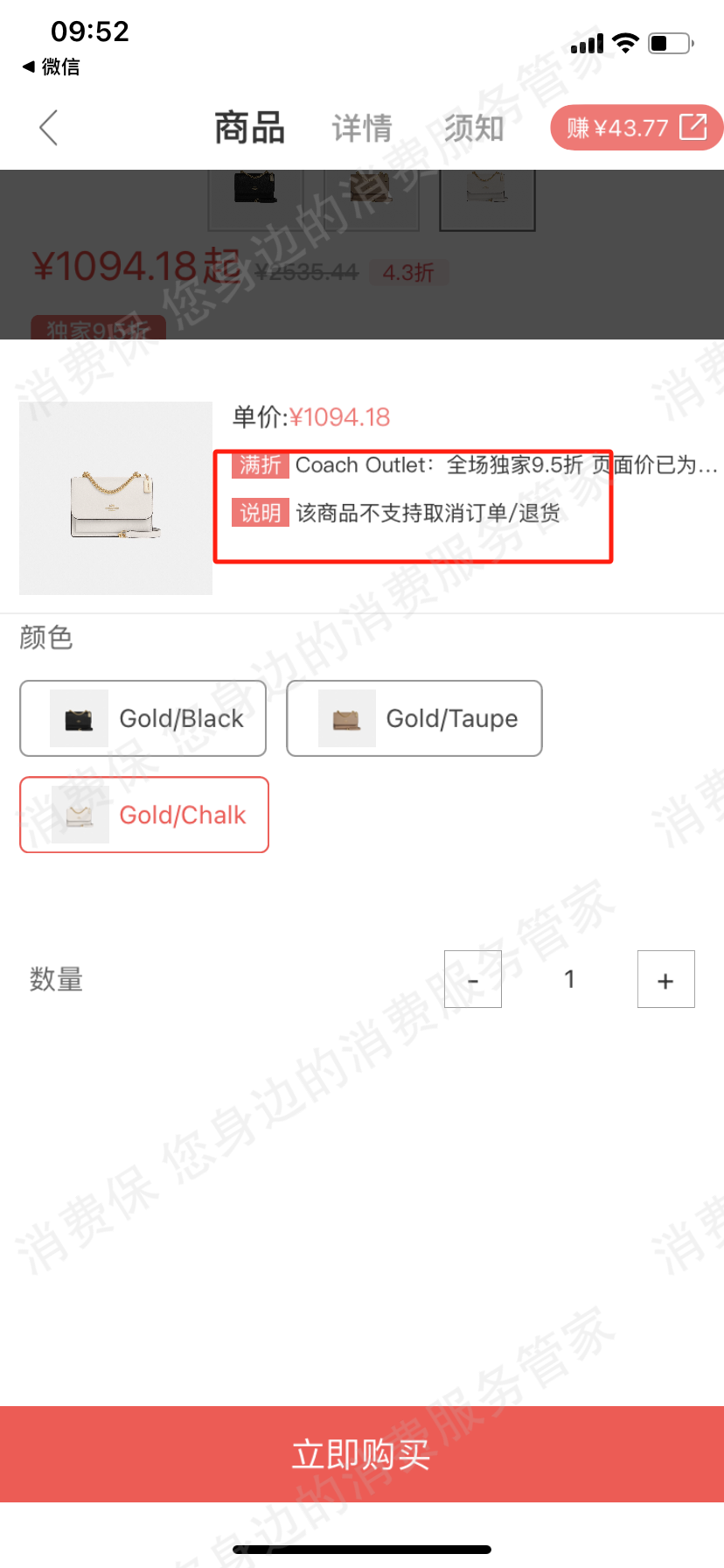
Task: Return to 微信 via status bar link
Action: (51, 66)
